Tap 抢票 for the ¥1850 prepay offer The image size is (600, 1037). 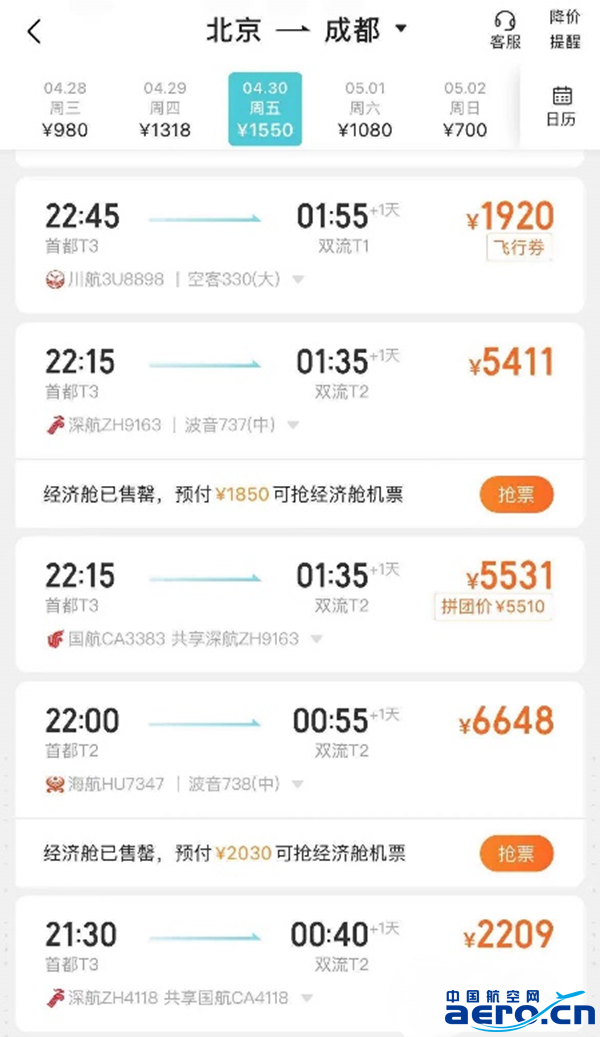click(x=516, y=494)
